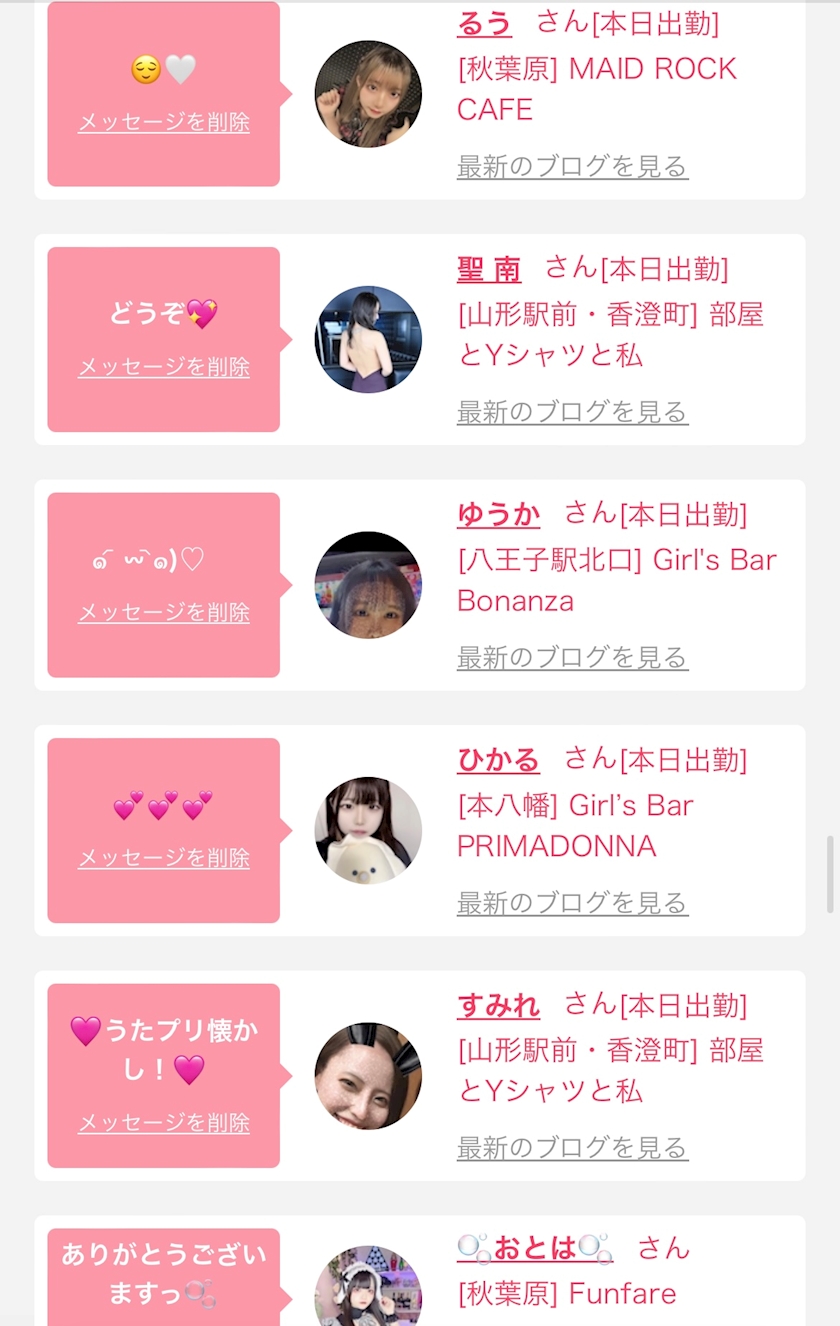View るう's latest blog
840x1326 pixels.
click(572, 166)
